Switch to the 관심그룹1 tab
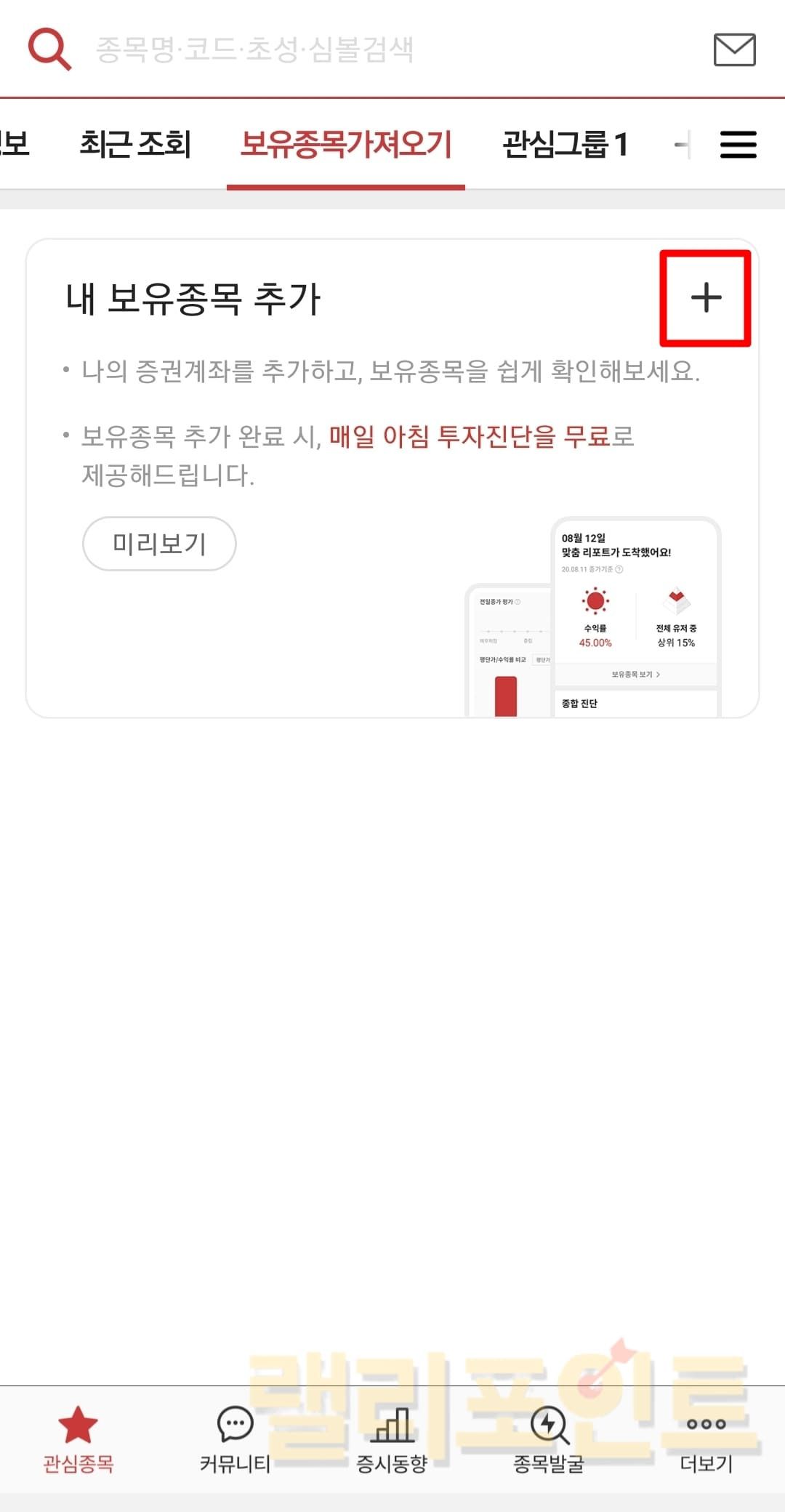Viewport: 785px width, 1512px height. pos(565,144)
